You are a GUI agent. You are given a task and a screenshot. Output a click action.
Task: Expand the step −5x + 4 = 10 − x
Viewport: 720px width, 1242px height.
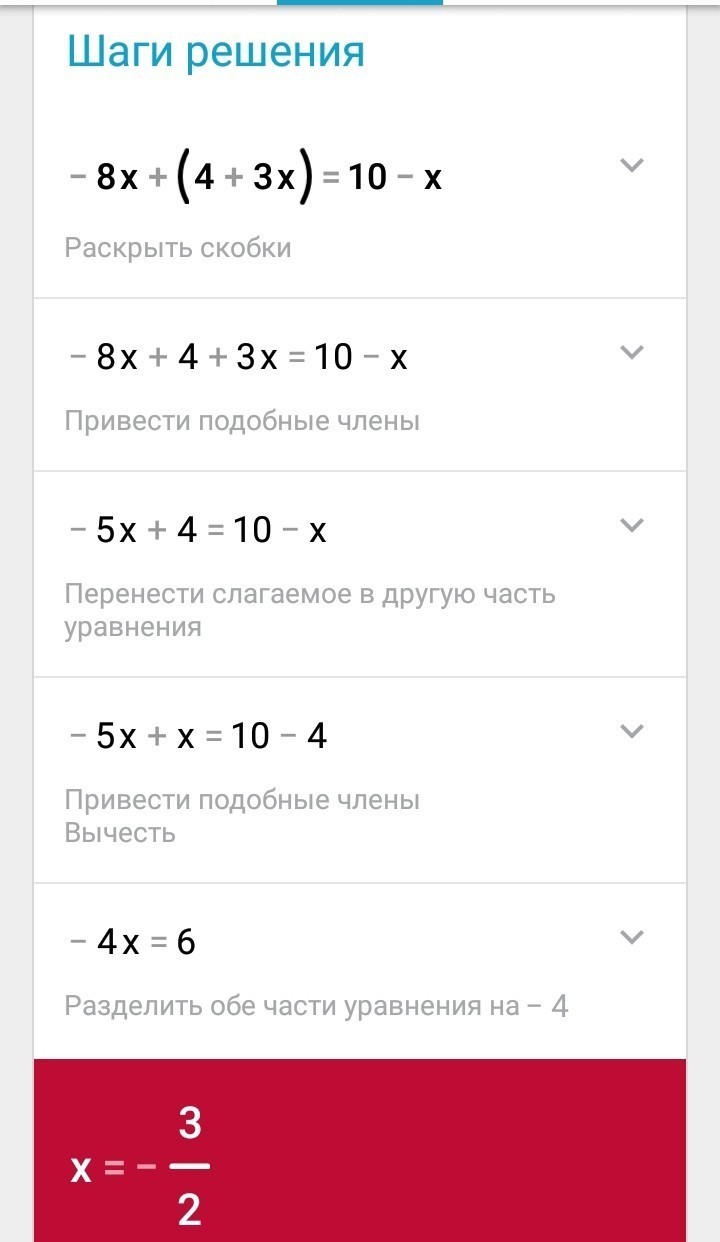pyautogui.click(x=631, y=524)
